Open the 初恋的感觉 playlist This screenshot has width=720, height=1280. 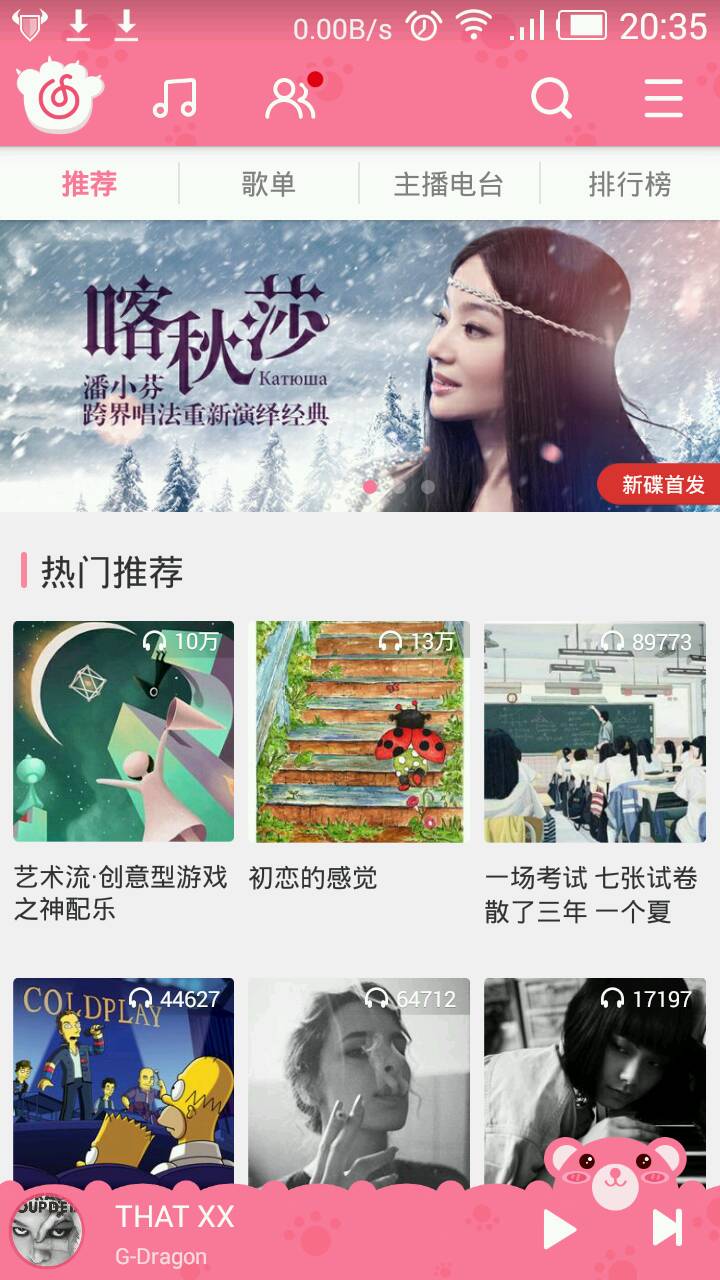tap(359, 731)
